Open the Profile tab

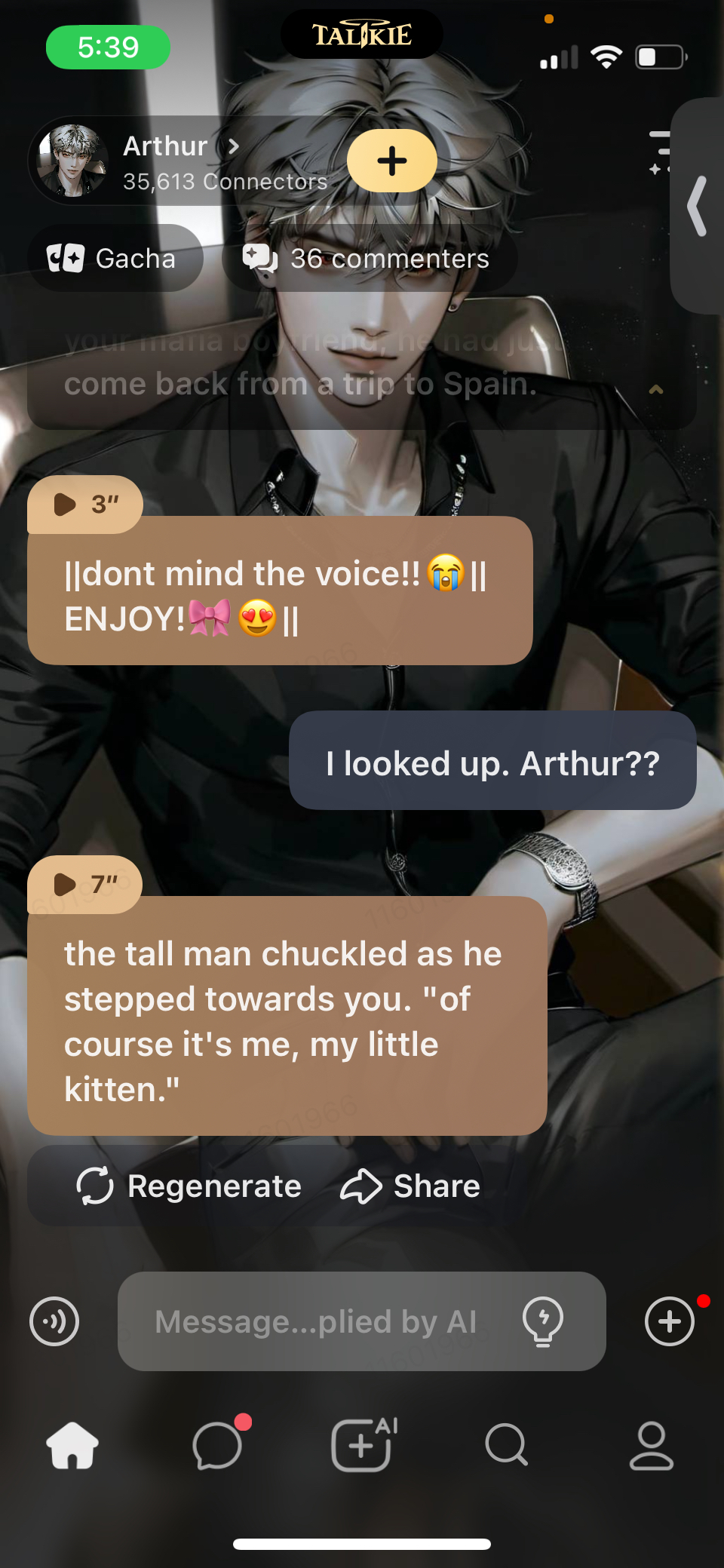(651, 1445)
